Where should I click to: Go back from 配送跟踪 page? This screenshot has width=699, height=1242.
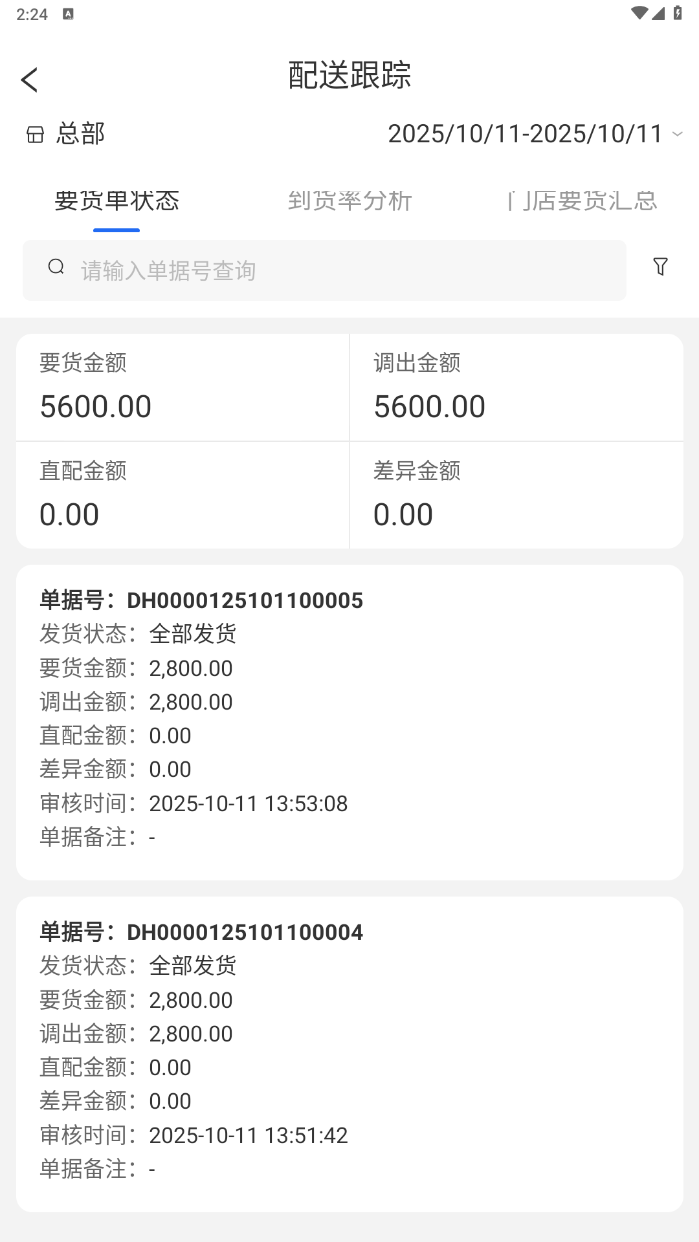(x=30, y=80)
